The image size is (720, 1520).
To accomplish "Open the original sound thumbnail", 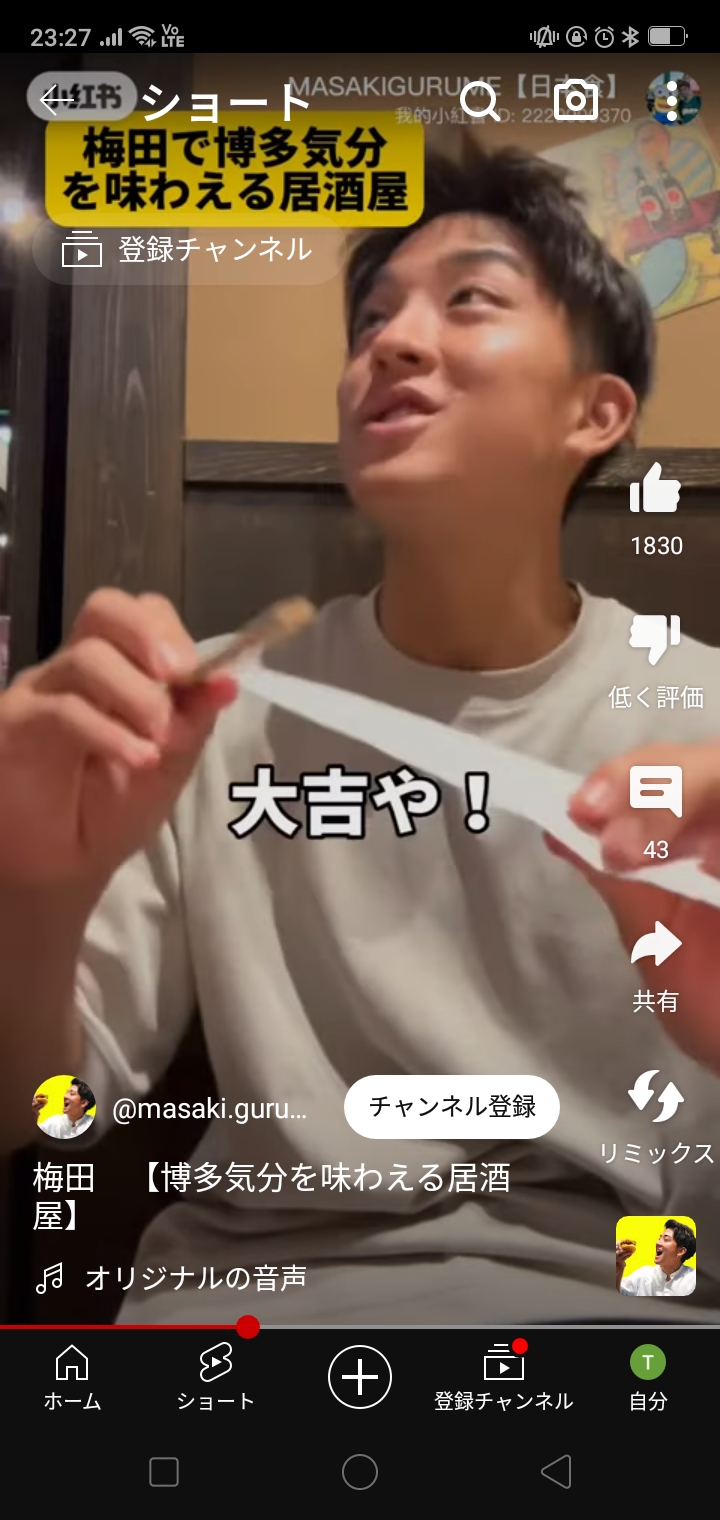I will tap(655, 1256).
